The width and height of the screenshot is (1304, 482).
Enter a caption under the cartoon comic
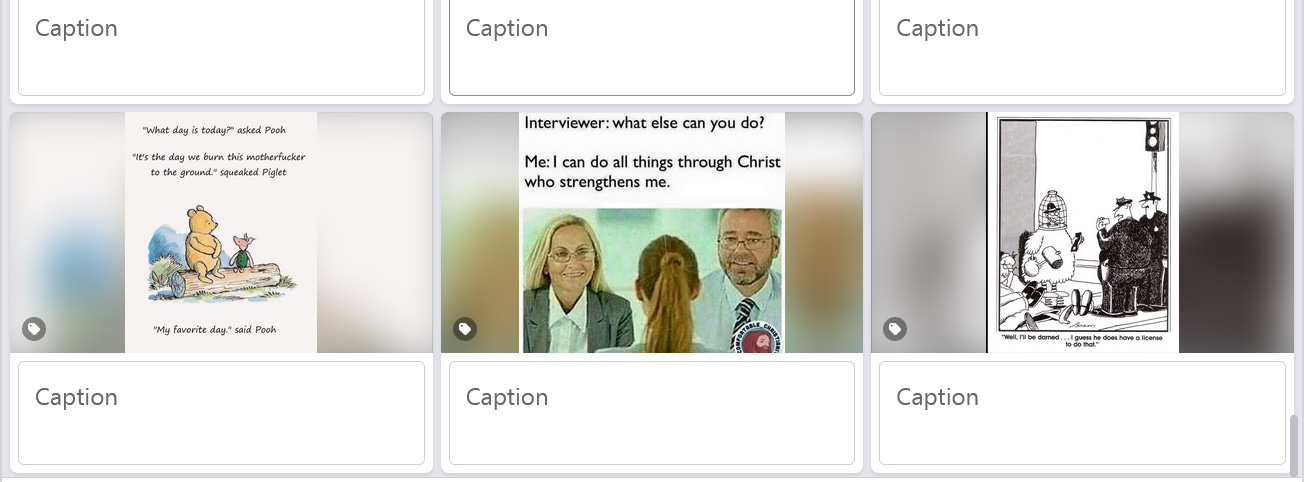click(x=1082, y=412)
